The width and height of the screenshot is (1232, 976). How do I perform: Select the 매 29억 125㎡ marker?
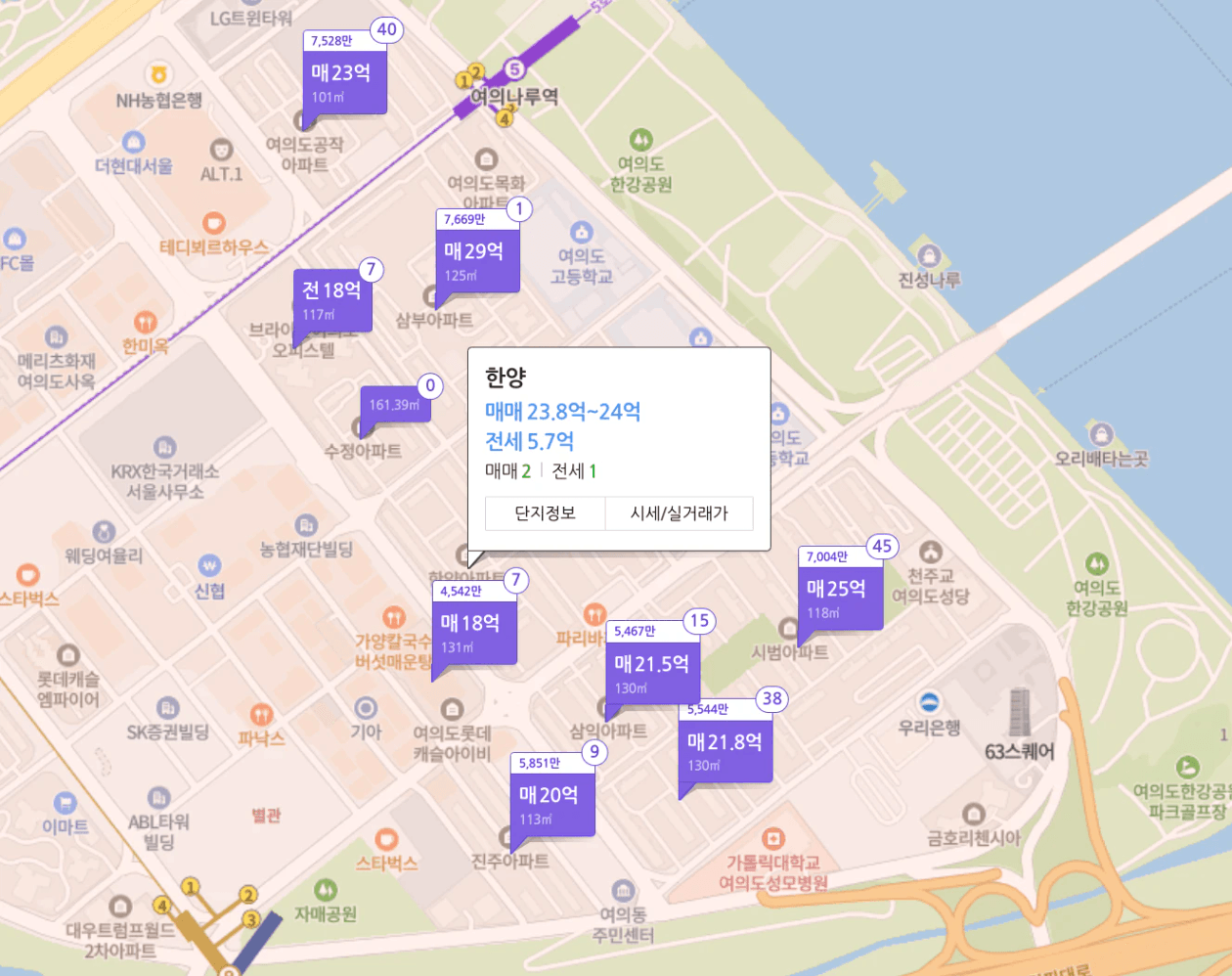(477, 260)
